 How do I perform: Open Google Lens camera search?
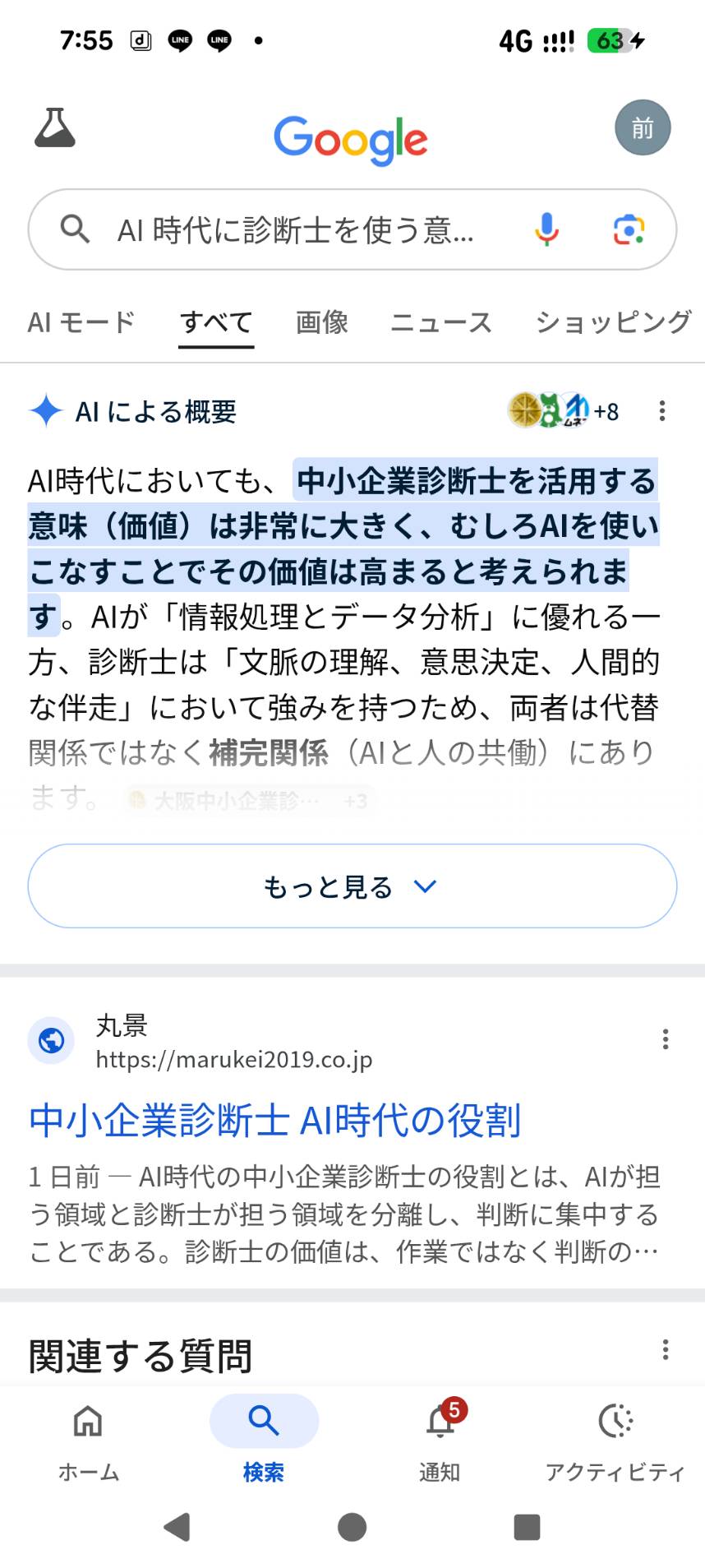(x=627, y=230)
